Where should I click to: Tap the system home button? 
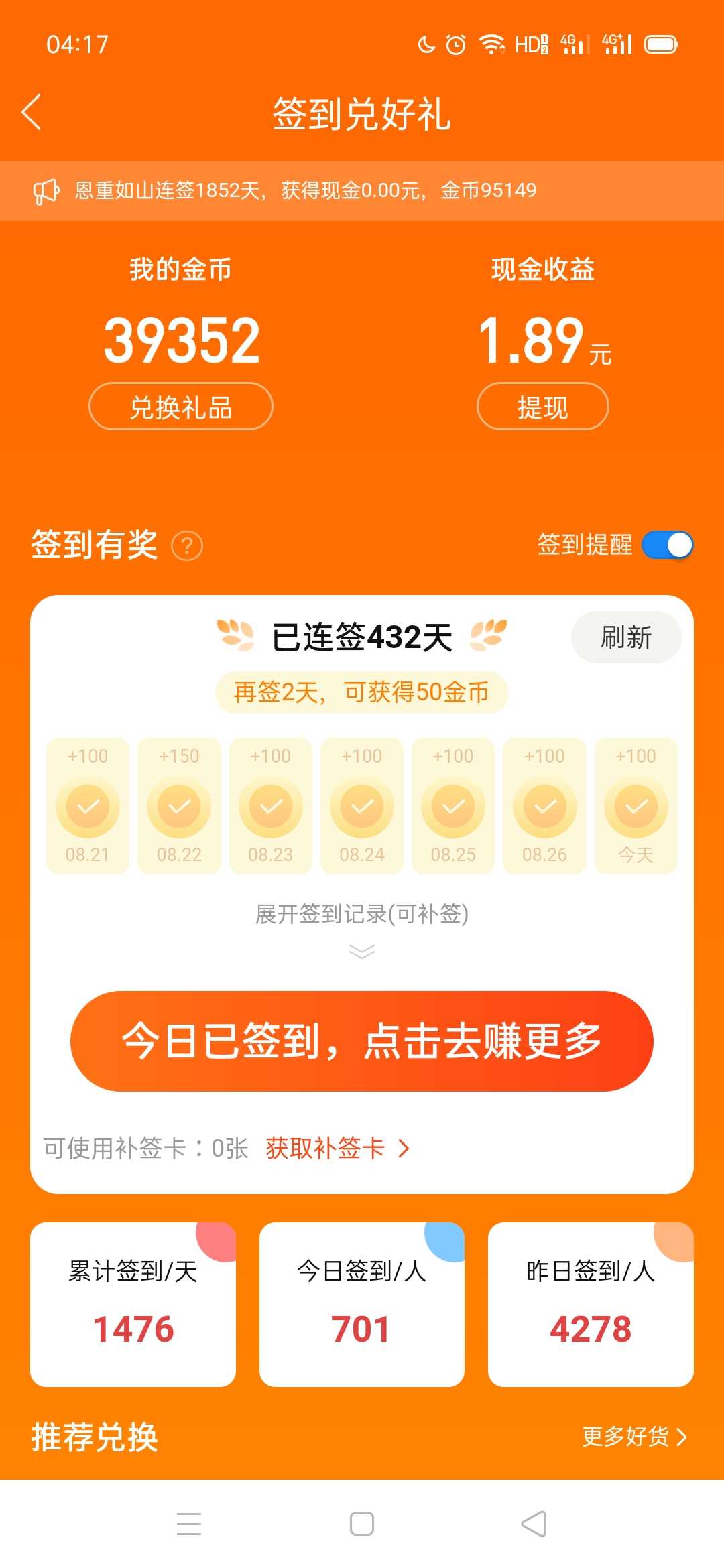pos(362,1524)
